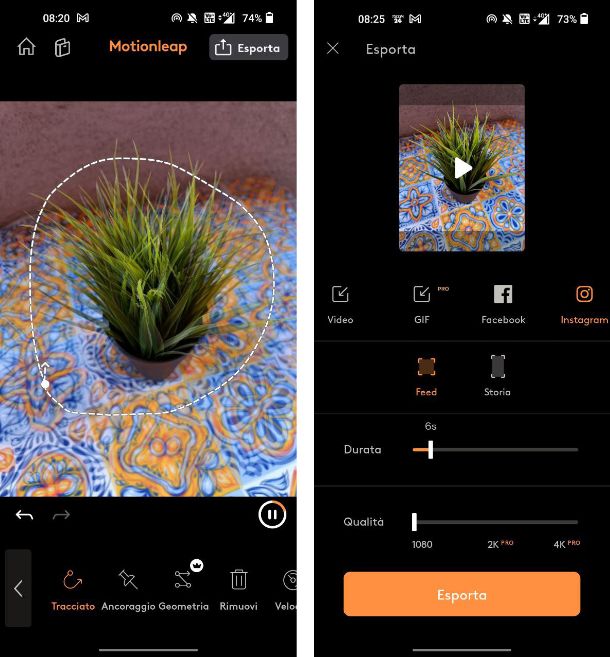This screenshot has height=657, width=610.
Task: Tap the Durata slider track
Action: tap(500, 450)
